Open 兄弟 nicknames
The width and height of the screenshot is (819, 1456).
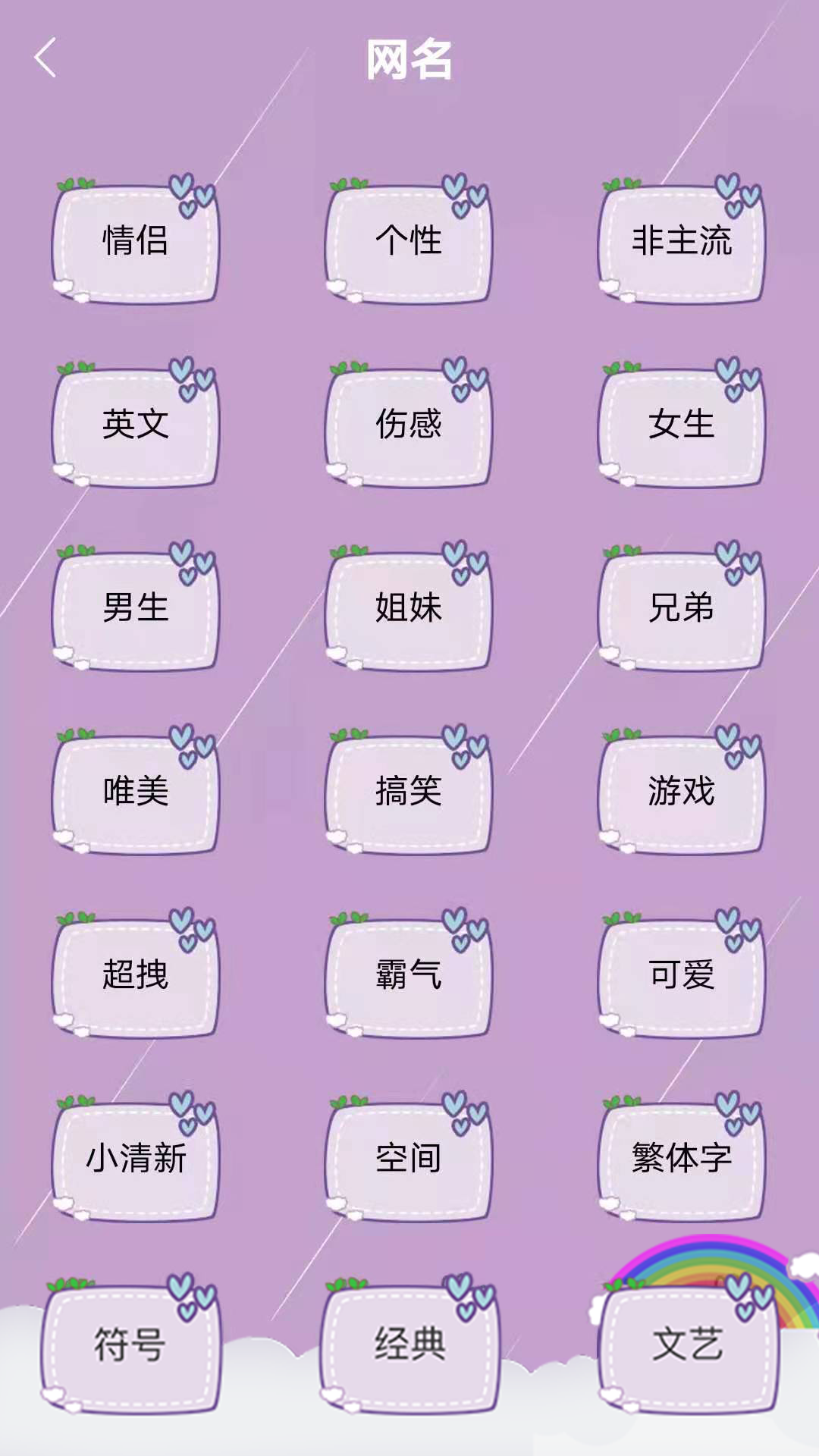pyautogui.click(x=682, y=608)
